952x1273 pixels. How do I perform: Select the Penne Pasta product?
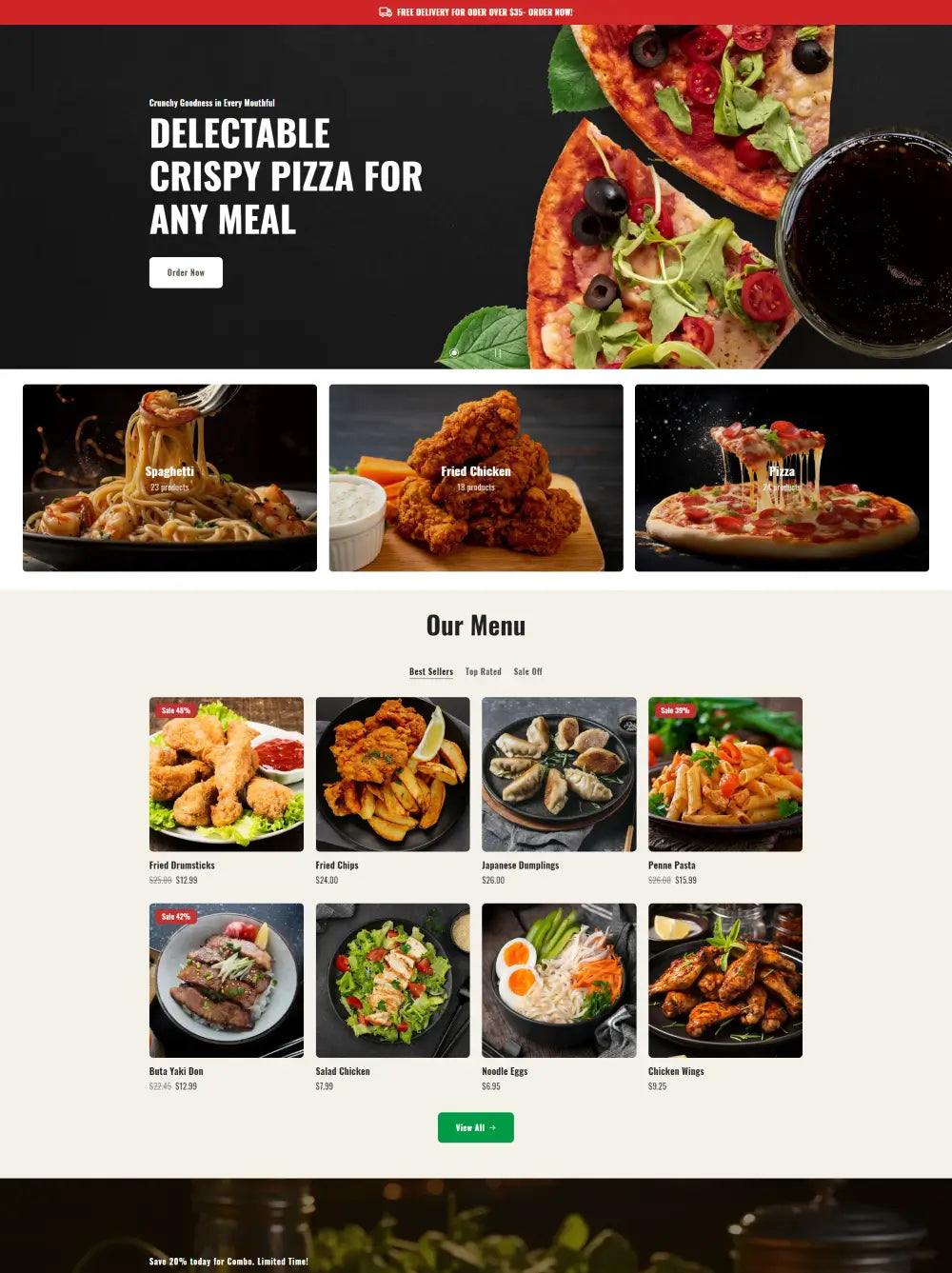coord(725,774)
